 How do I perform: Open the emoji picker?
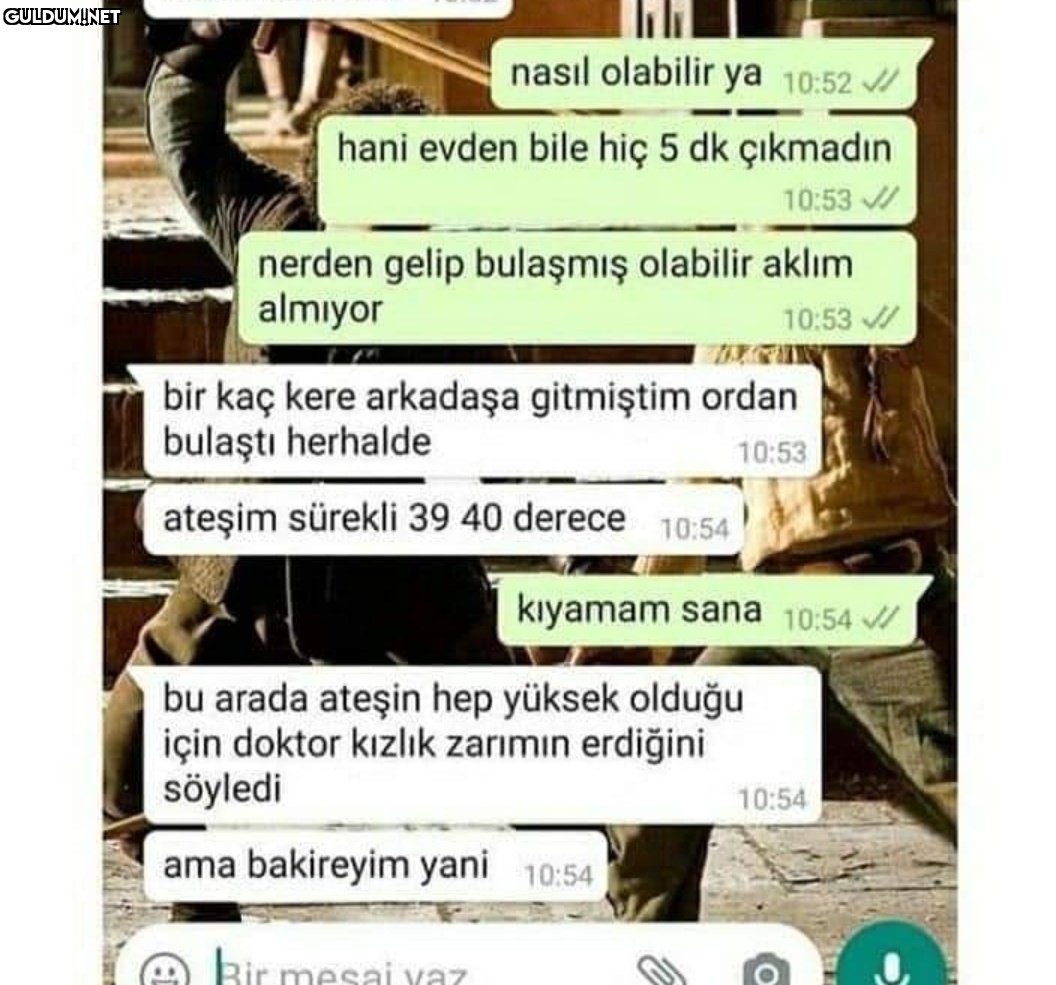click(165, 970)
